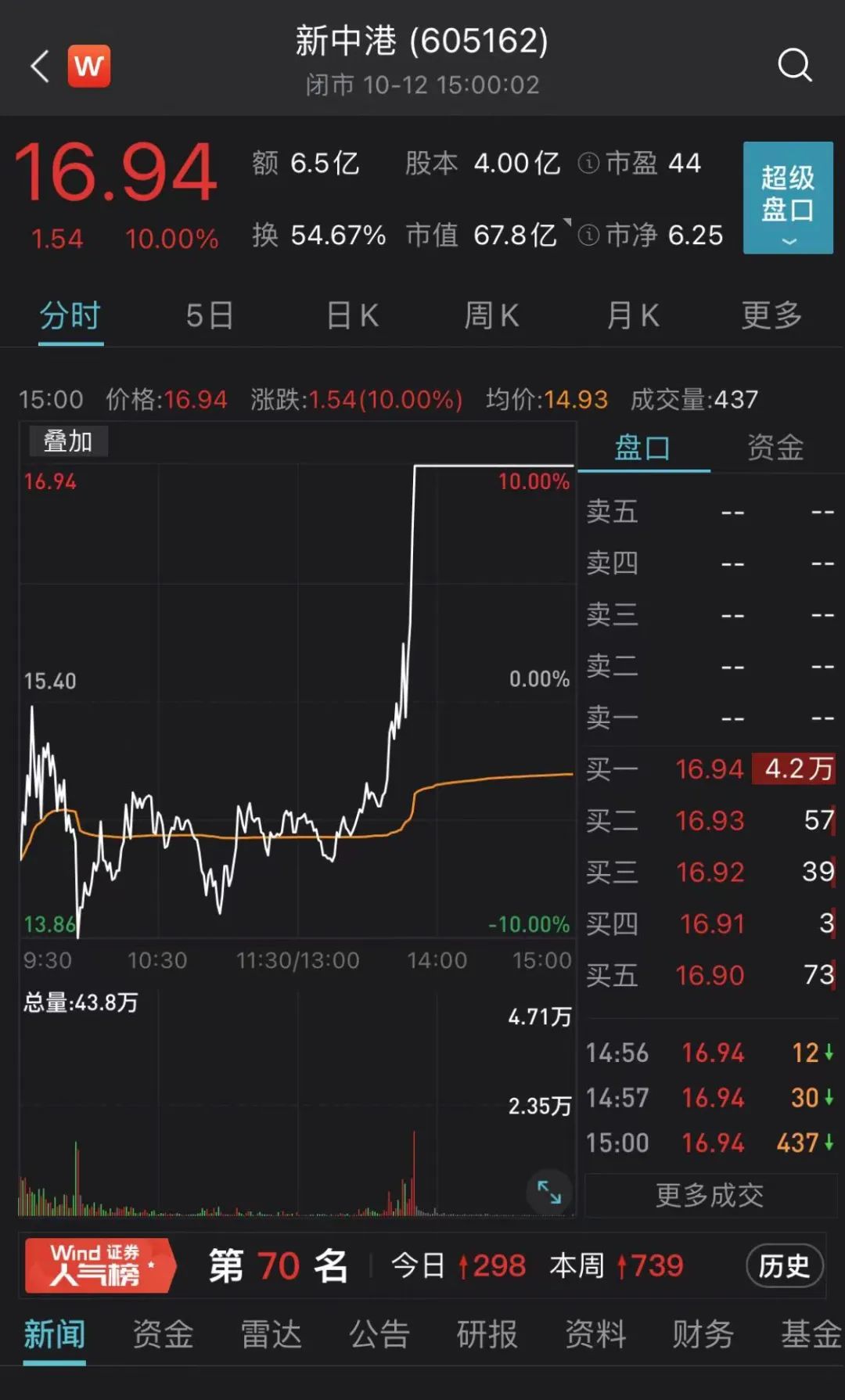The width and height of the screenshot is (845, 1400).
Task: Select the 月K chart tab
Action: [632, 316]
